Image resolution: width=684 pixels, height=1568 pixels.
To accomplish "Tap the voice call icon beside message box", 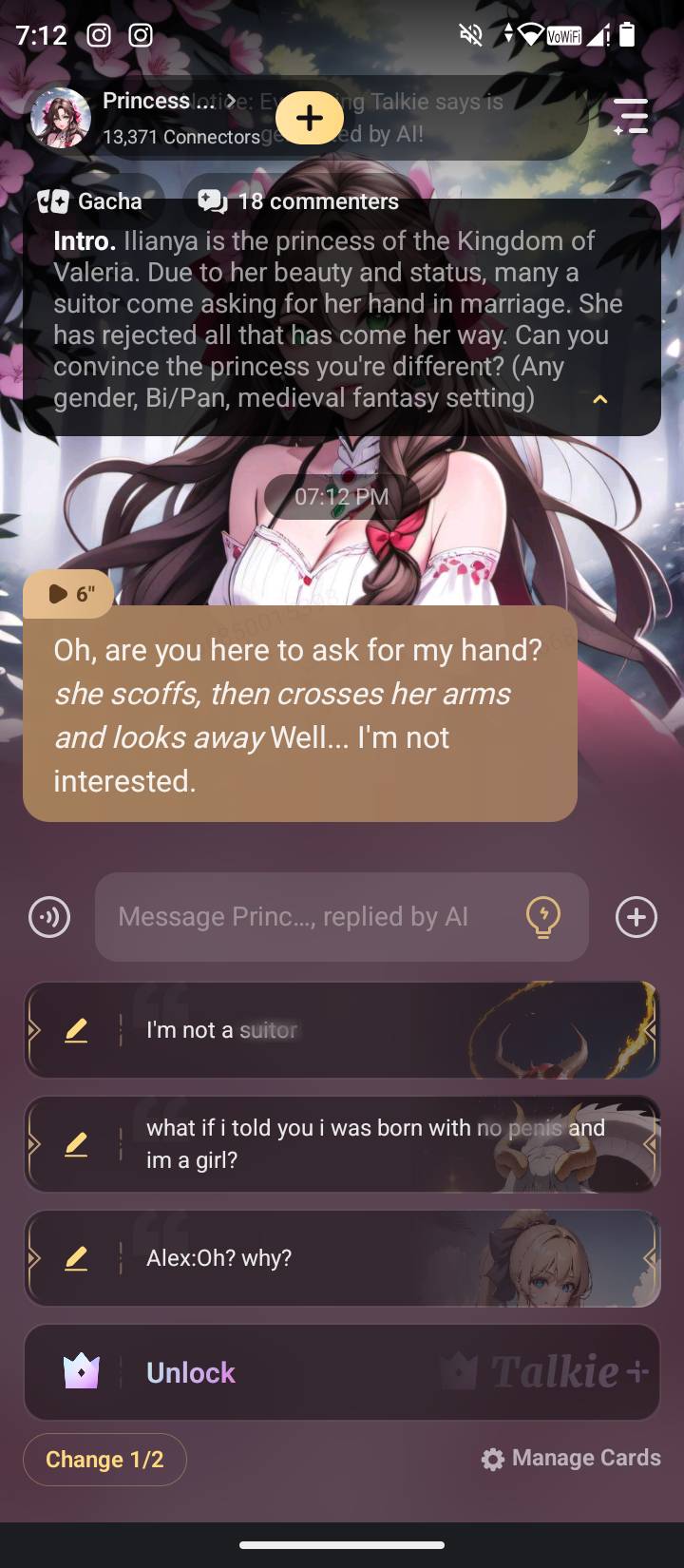I will (49, 917).
